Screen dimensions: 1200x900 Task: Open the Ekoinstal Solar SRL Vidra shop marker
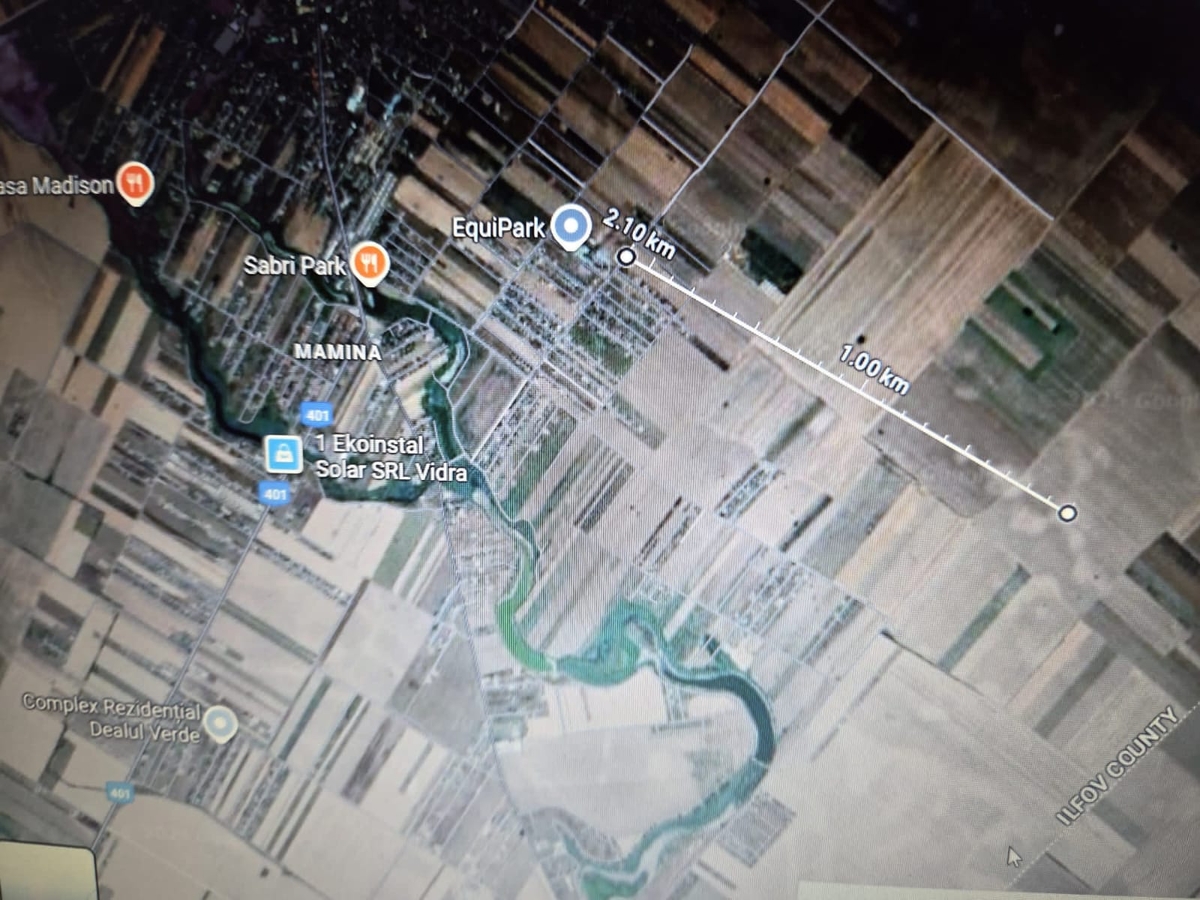tap(283, 454)
